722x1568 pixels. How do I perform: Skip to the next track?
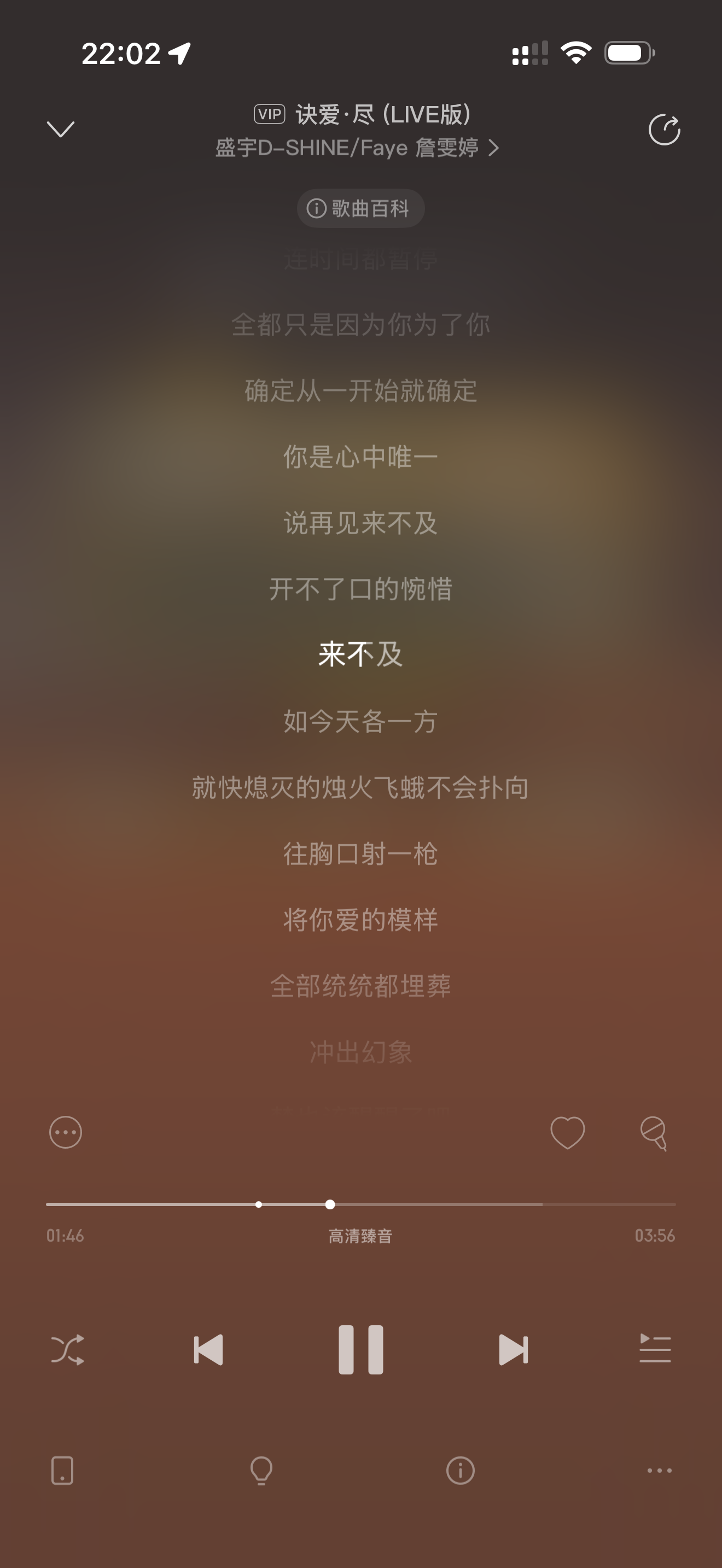(513, 1350)
